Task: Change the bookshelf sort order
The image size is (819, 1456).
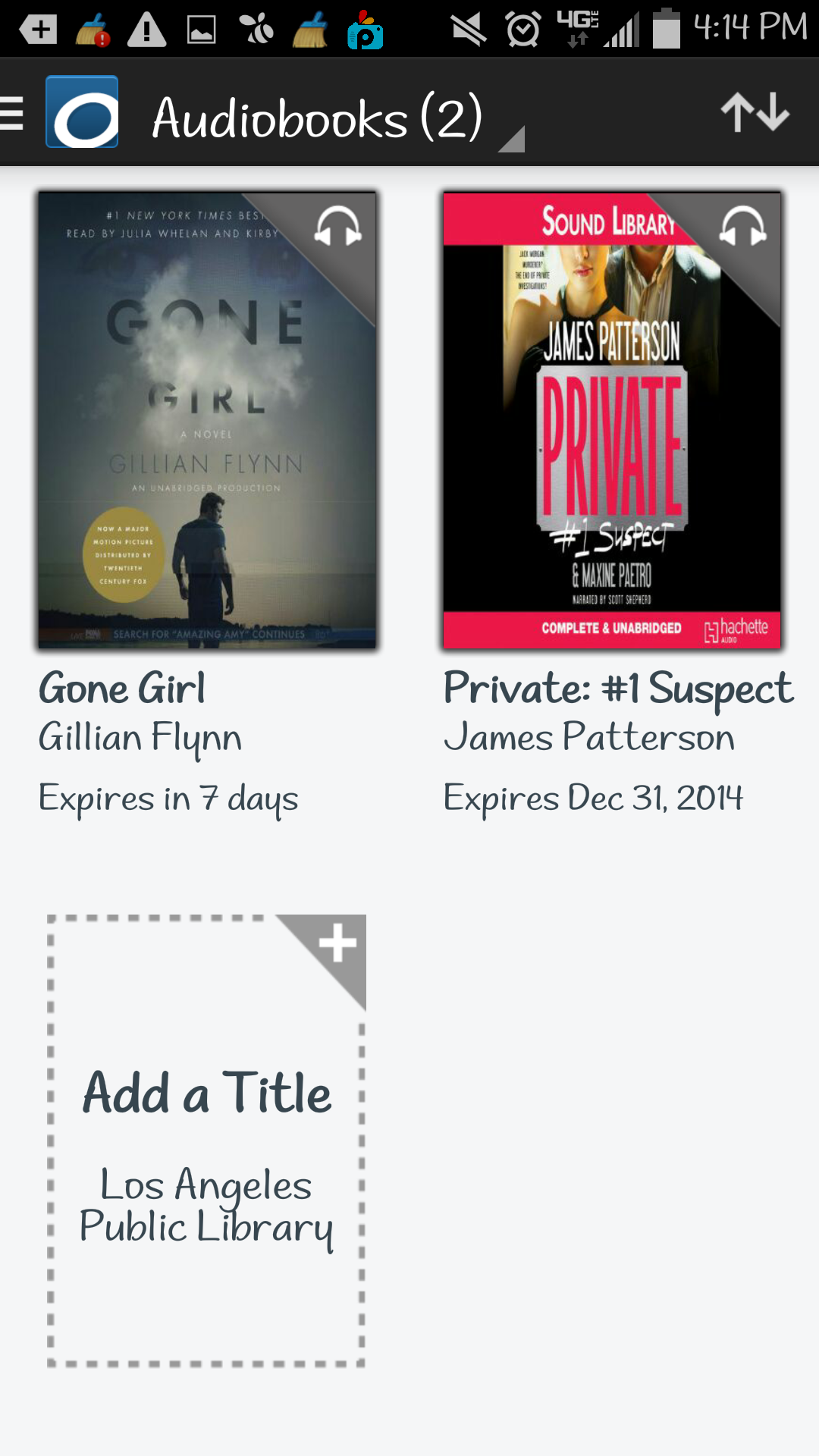Action: (x=755, y=113)
